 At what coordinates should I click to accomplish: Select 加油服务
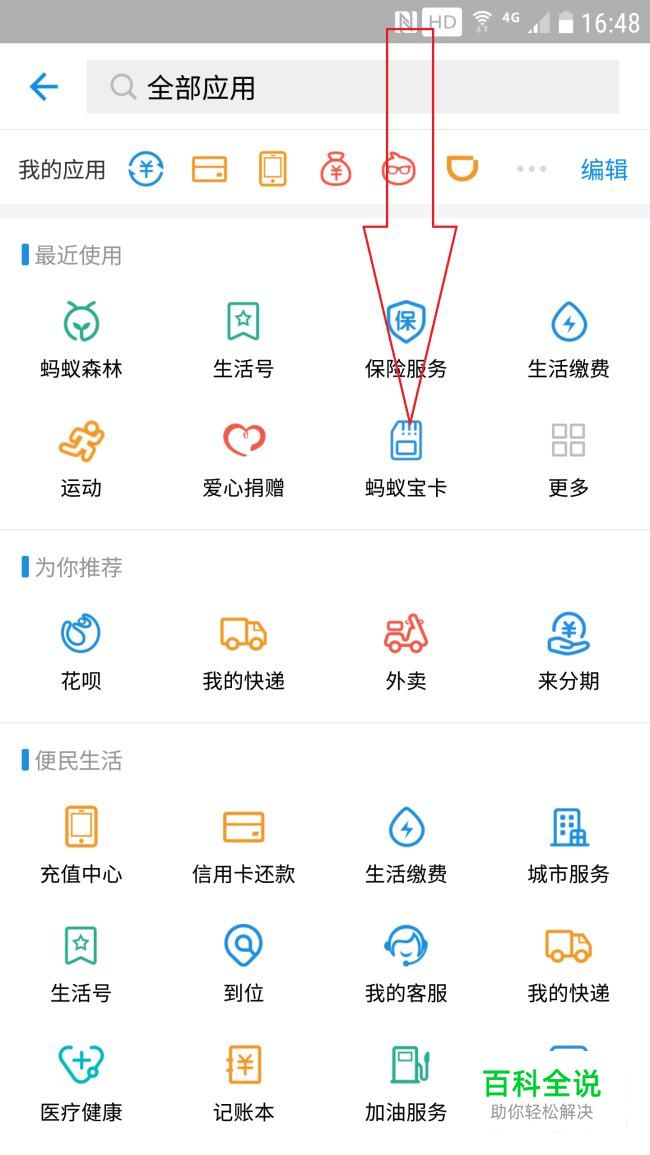point(406,1084)
